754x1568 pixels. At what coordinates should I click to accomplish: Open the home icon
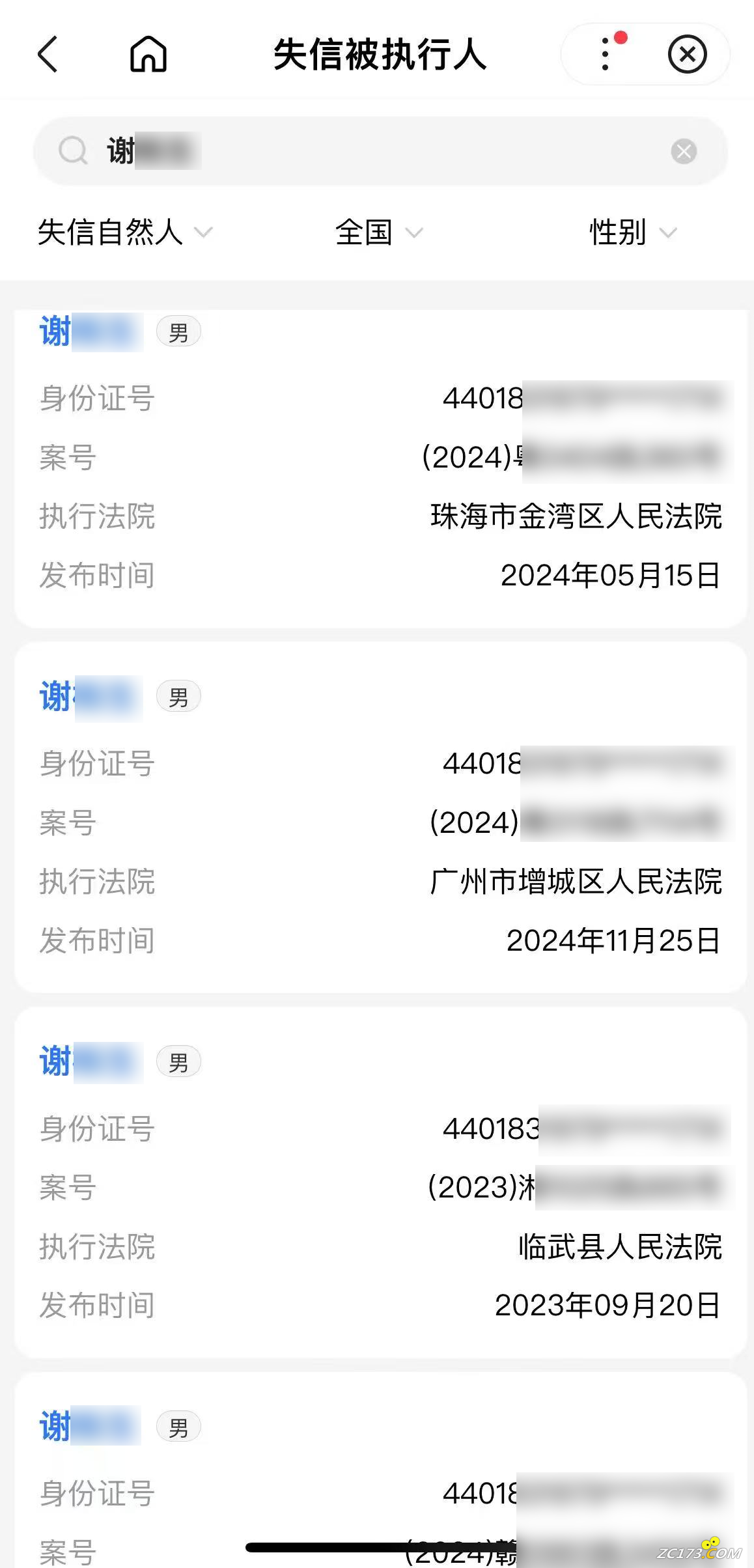pyautogui.click(x=148, y=54)
